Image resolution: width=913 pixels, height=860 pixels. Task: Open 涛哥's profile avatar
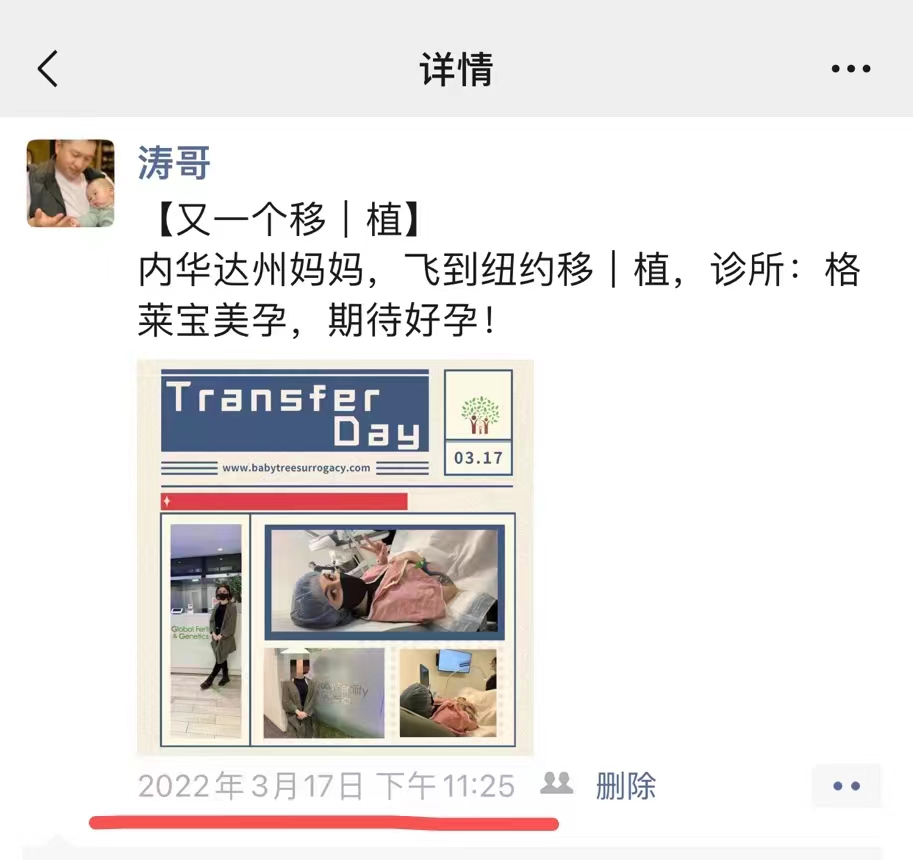point(70,183)
